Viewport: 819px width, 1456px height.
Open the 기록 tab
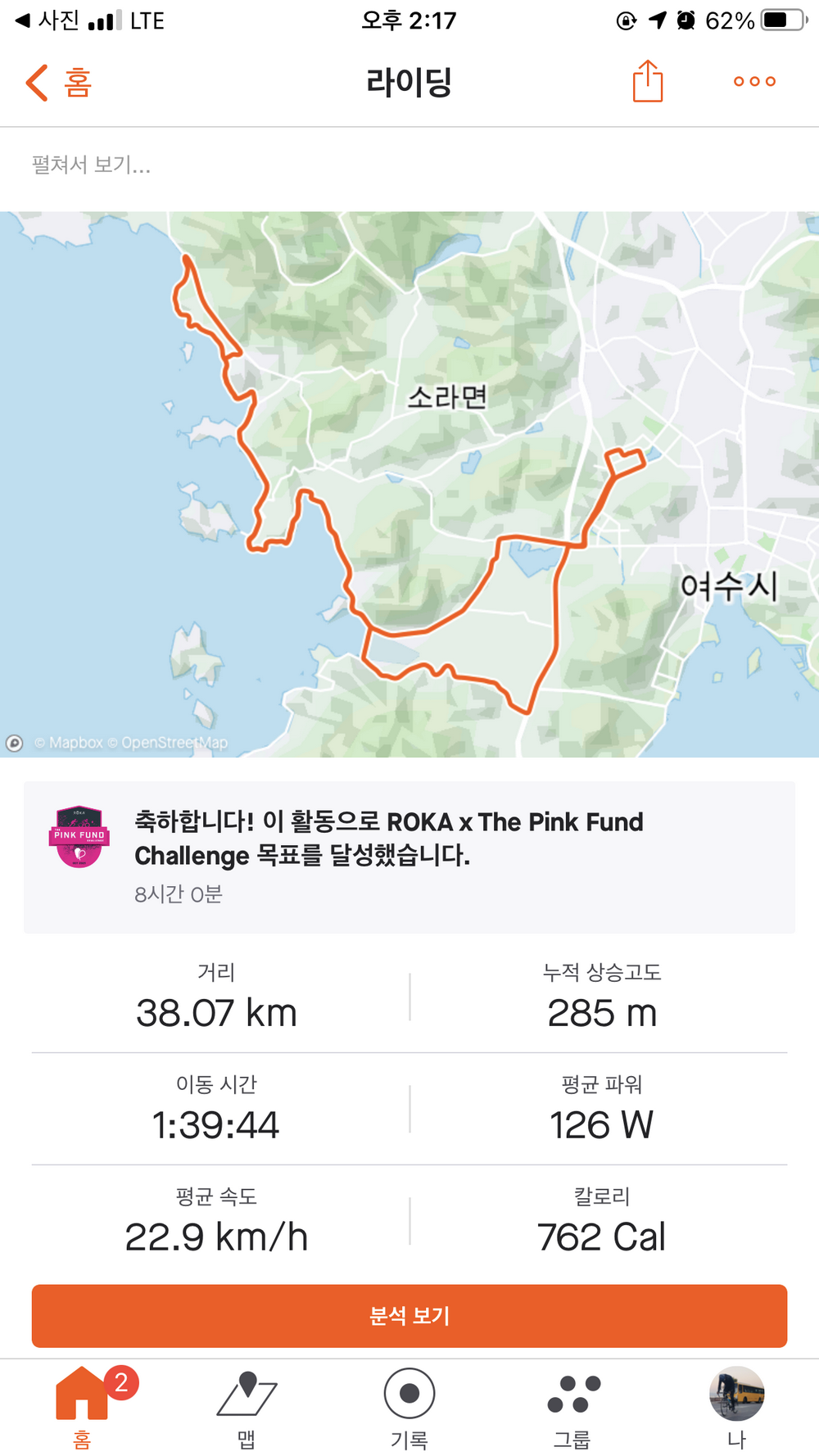pyautogui.click(x=409, y=1407)
